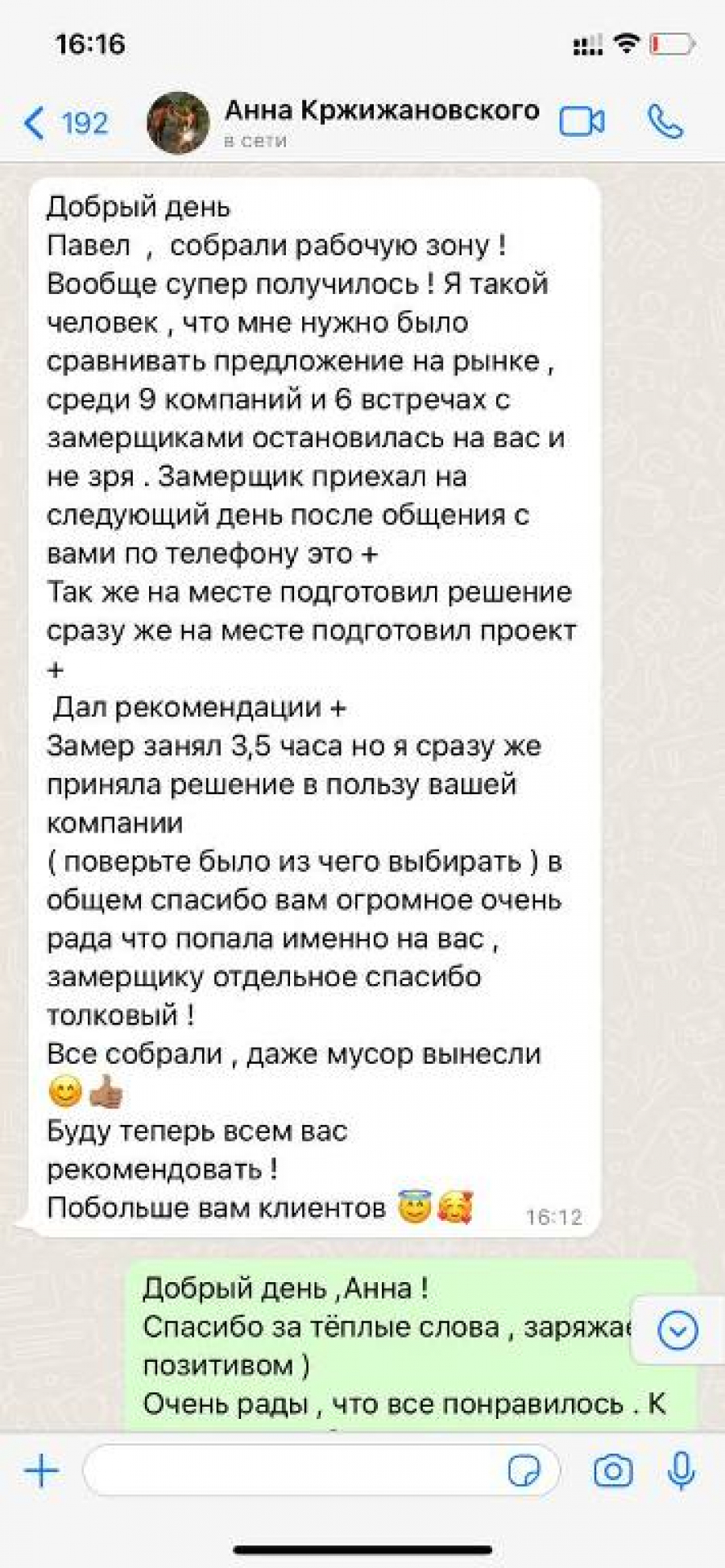
Task: Open the attachment plus menu
Action: point(42,1471)
